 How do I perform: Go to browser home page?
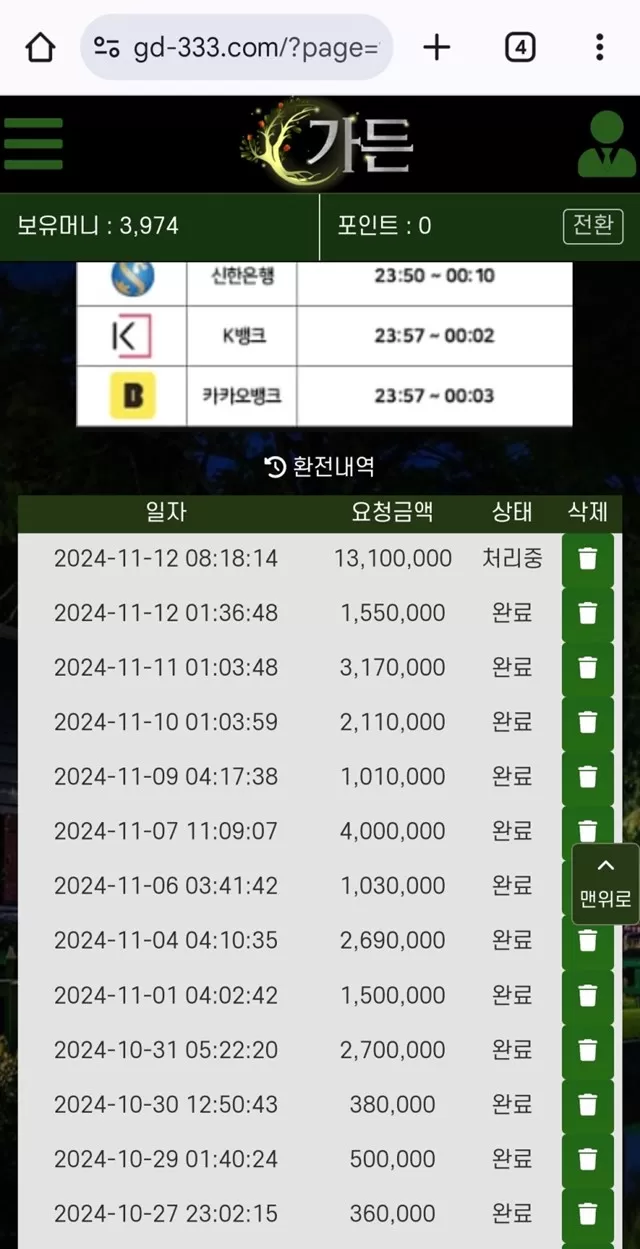[40, 47]
